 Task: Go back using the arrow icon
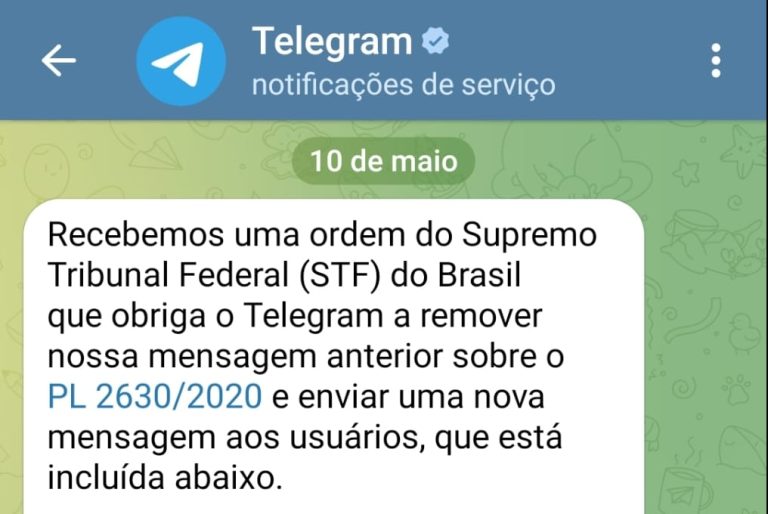point(58,61)
